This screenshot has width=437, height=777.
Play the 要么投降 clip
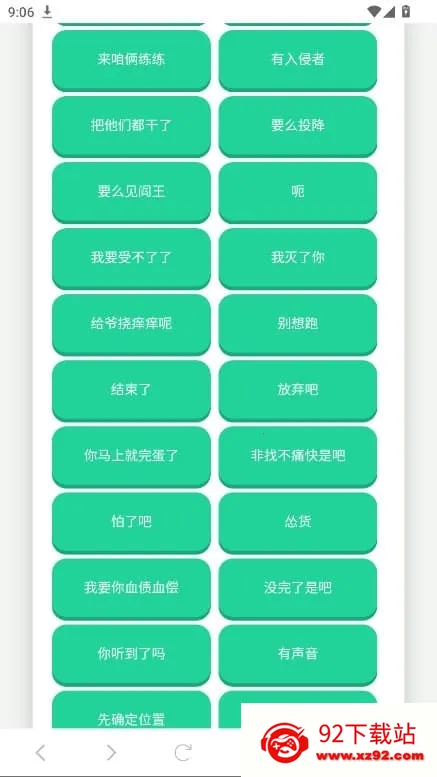298,126
